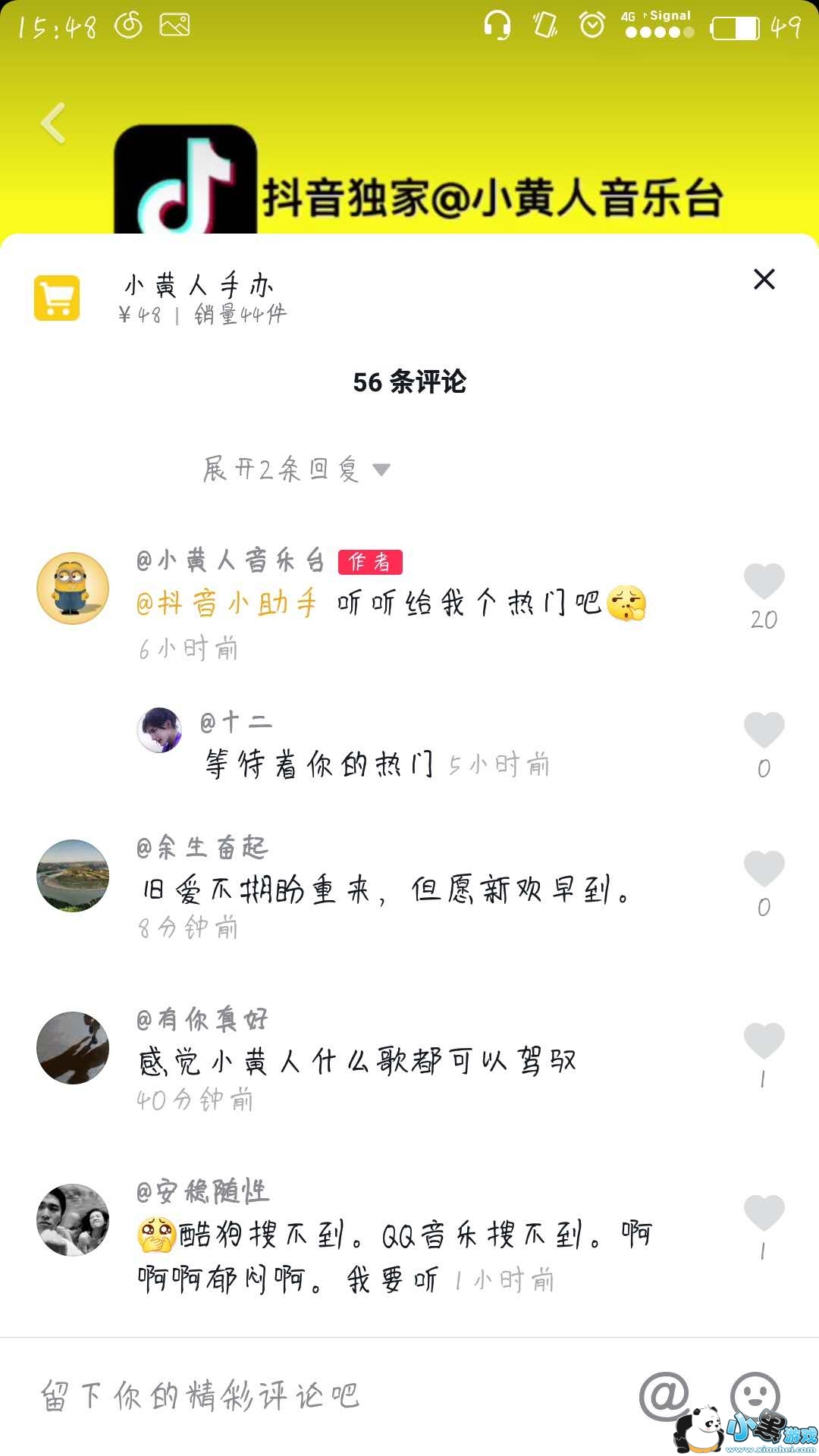View 安稳随性's profile avatar
This screenshot has width=819, height=1456.
[x=73, y=1219]
